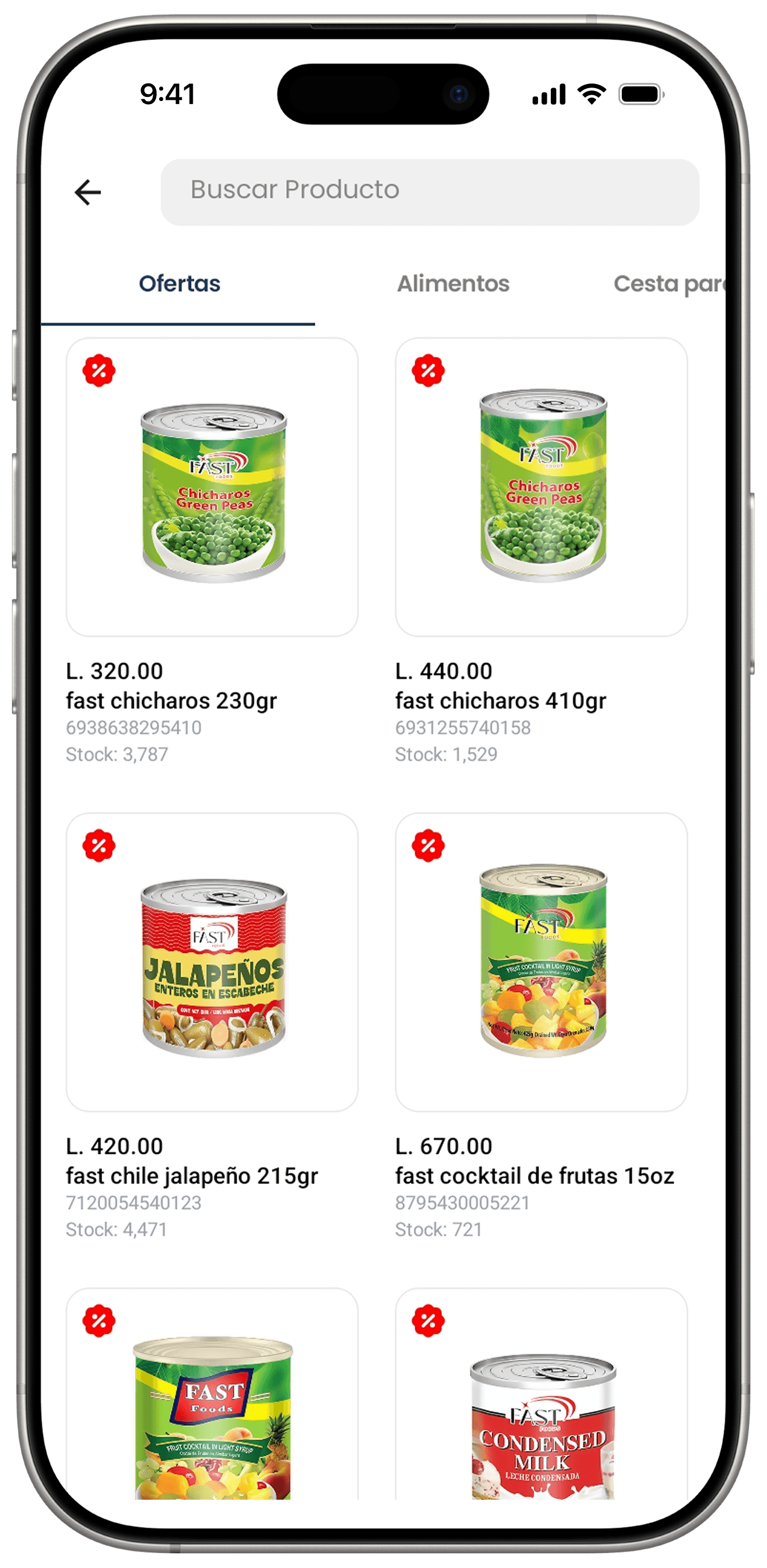The height and width of the screenshot is (1568, 767).
Task: Go back using the arrow icon
Action: 88,192
